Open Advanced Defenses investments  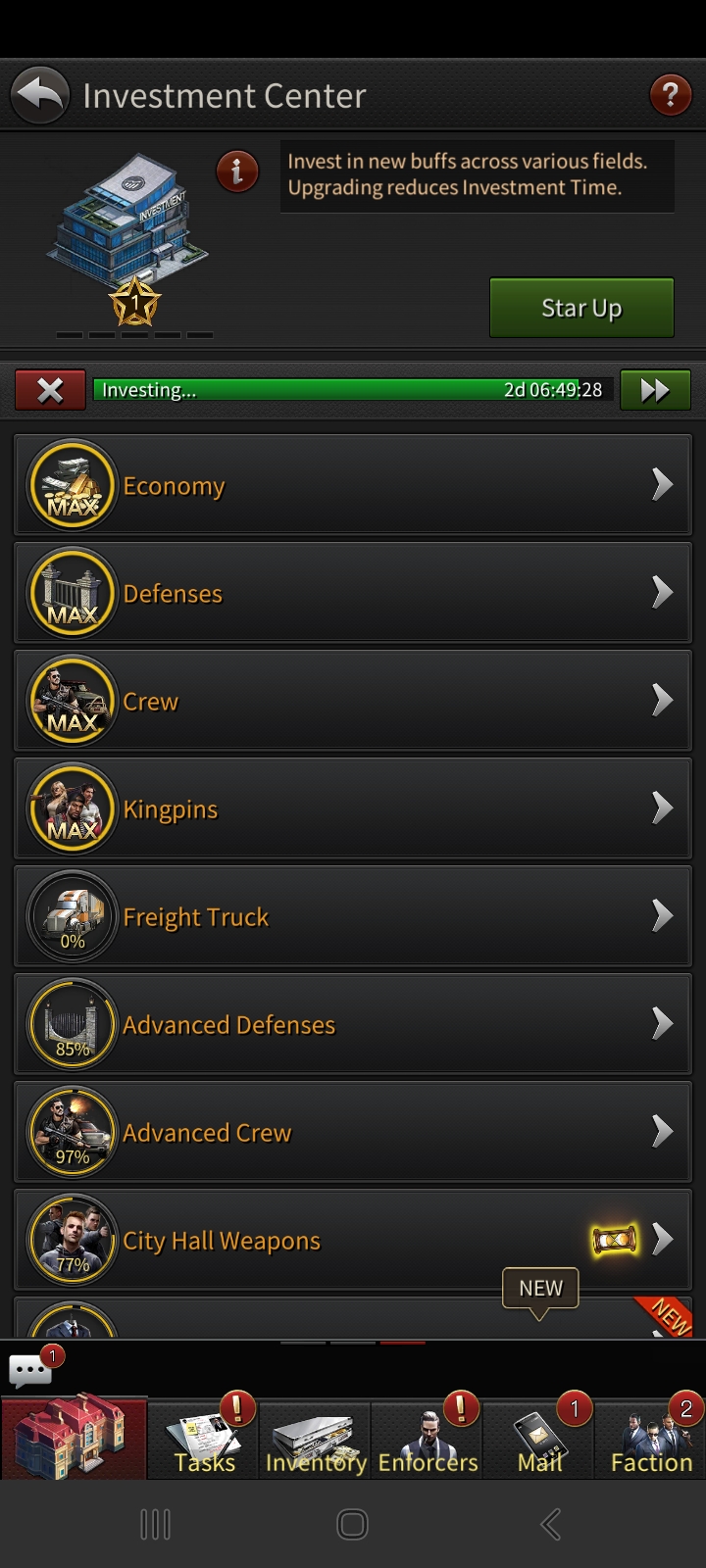click(x=353, y=1024)
